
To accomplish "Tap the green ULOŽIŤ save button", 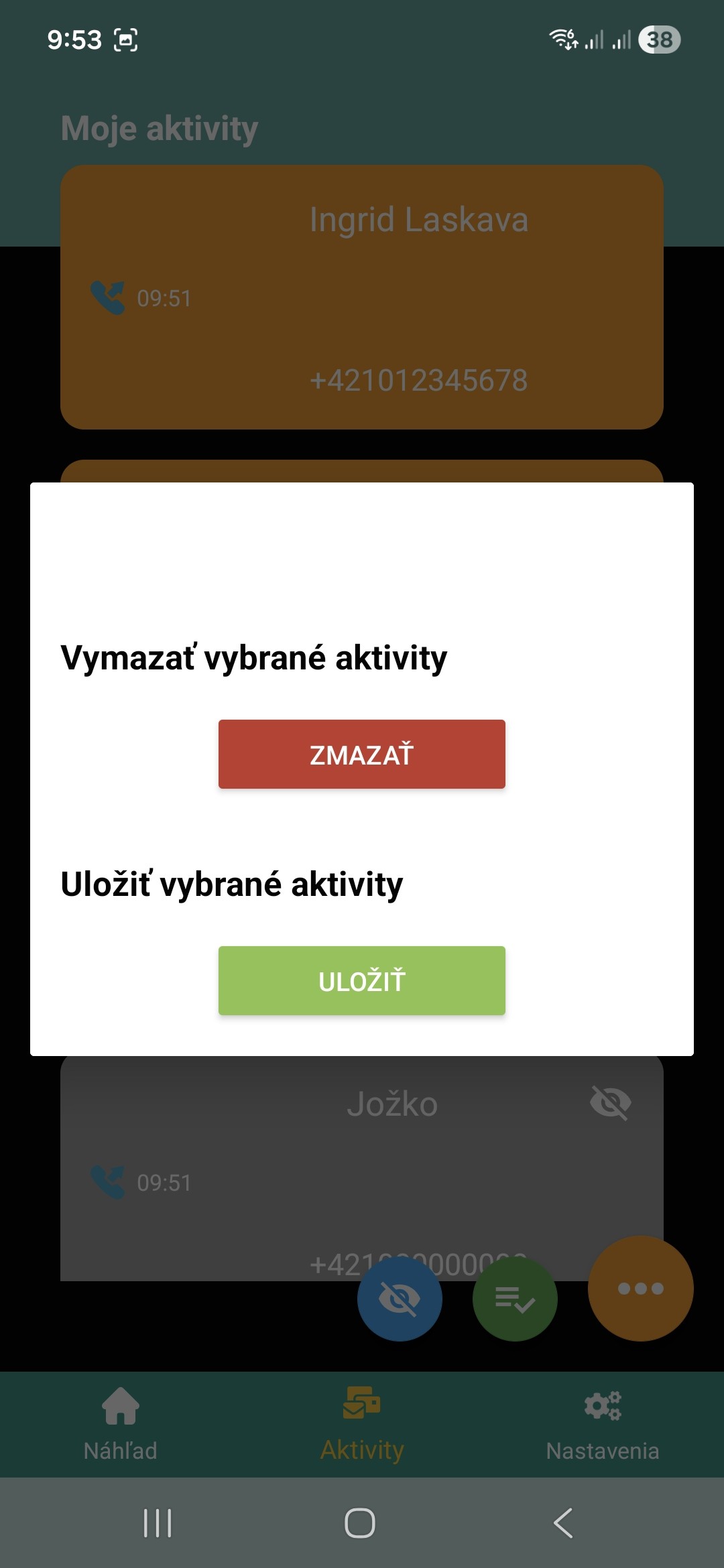I will click(x=361, y=981).
